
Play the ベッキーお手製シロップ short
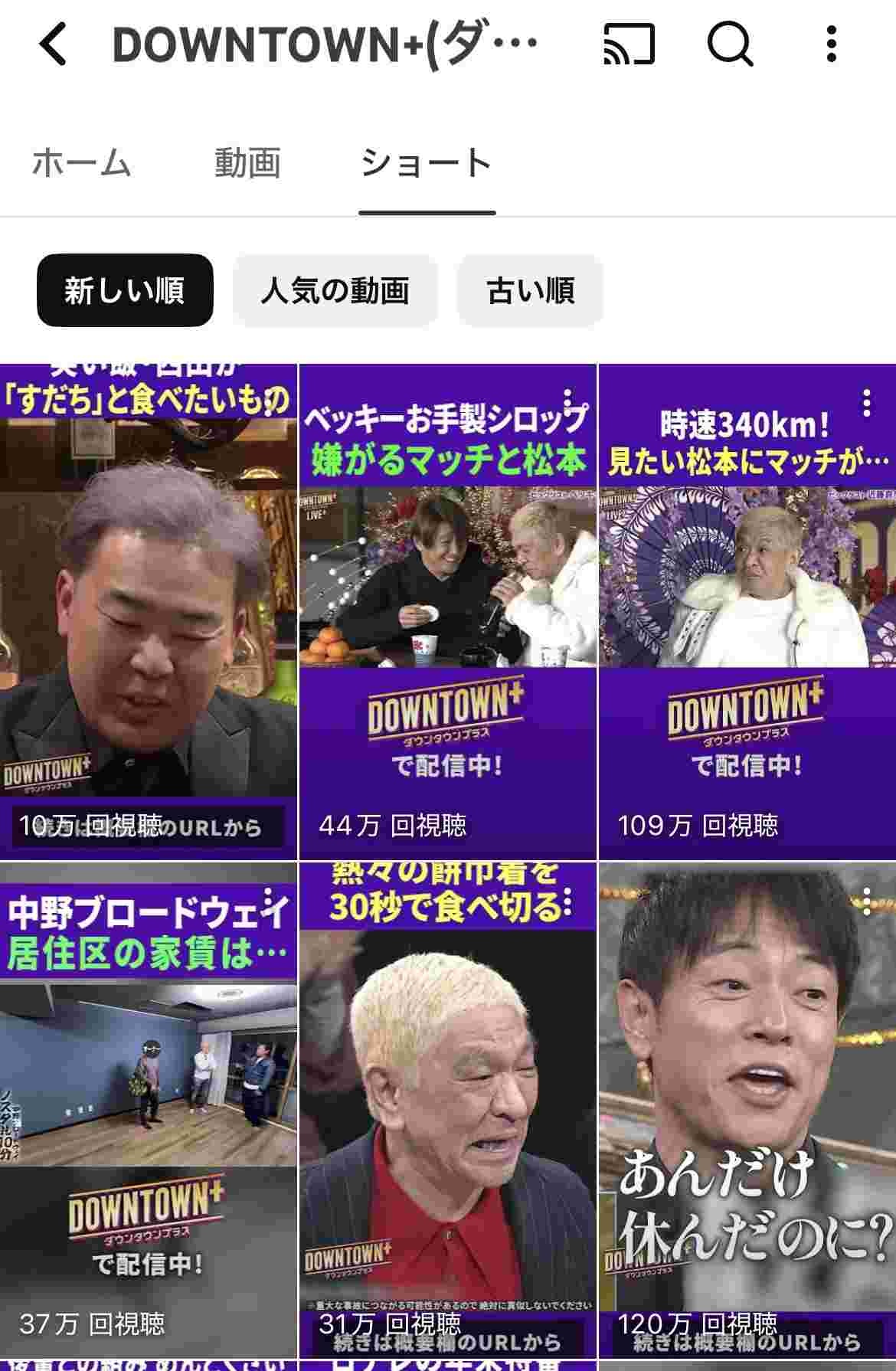tap(447, 613)
